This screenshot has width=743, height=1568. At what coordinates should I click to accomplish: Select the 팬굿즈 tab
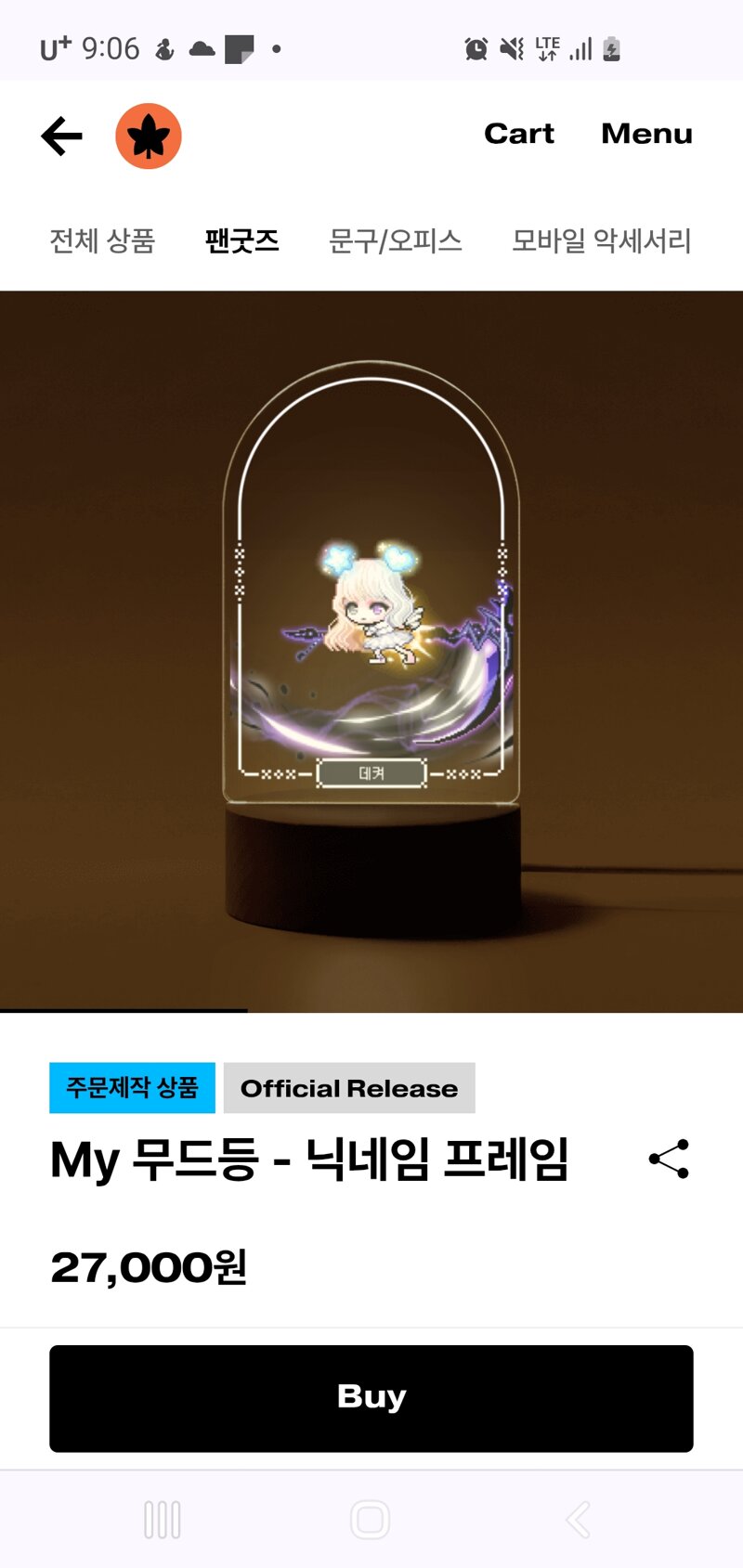(x=241, y=241)
